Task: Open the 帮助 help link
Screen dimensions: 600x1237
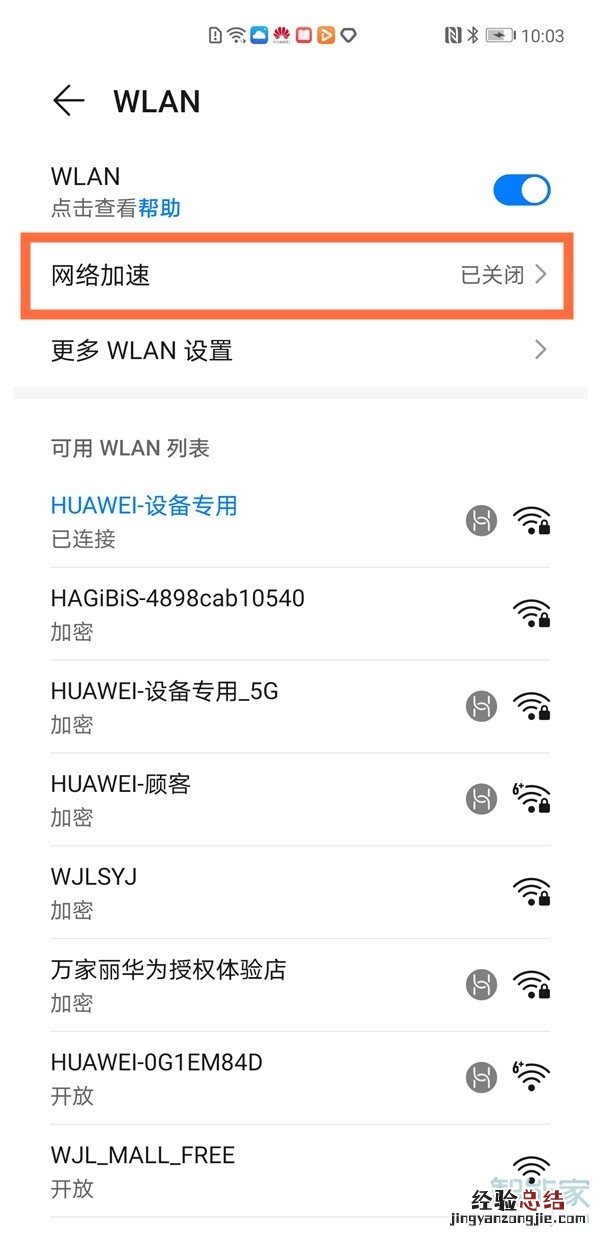Action: pos(159,209)
